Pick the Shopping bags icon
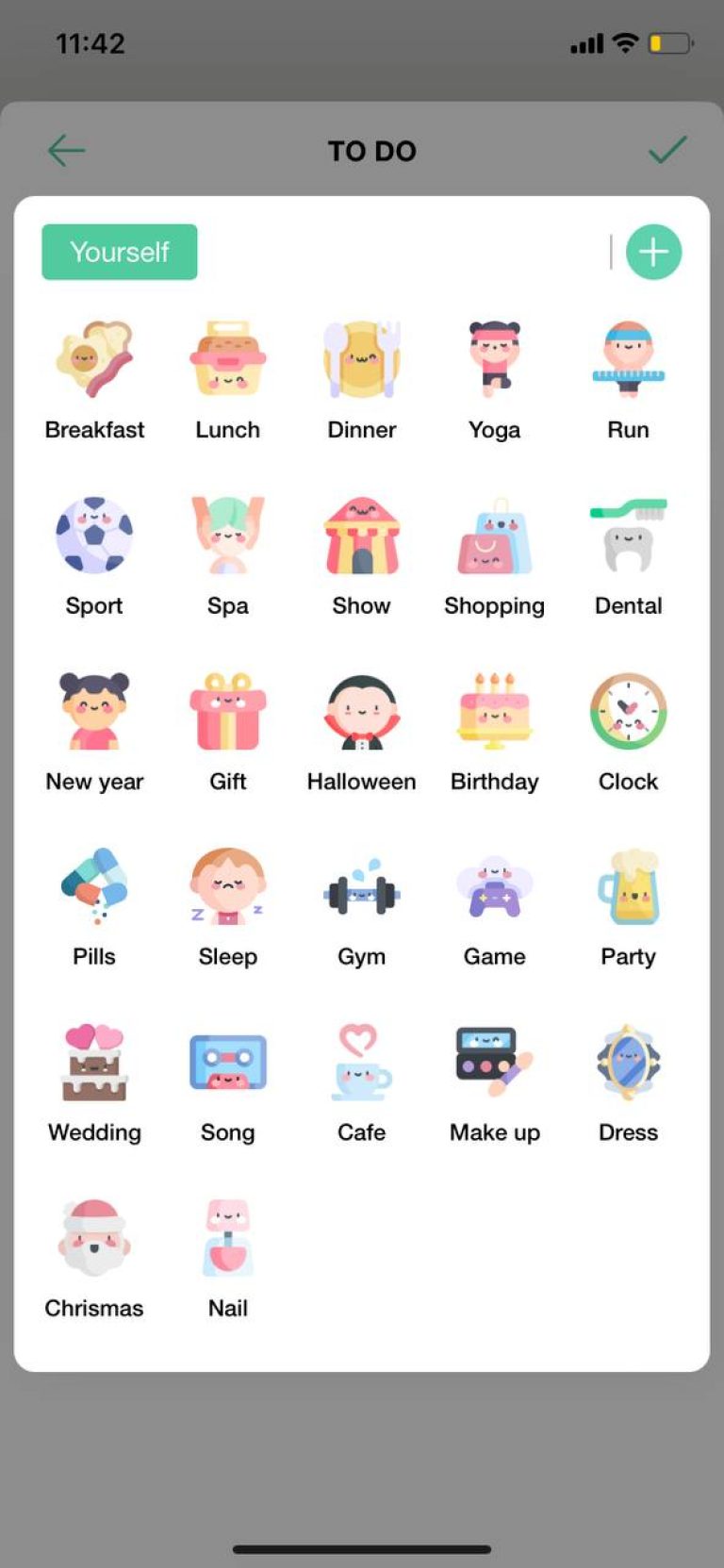 pos(494,535)
